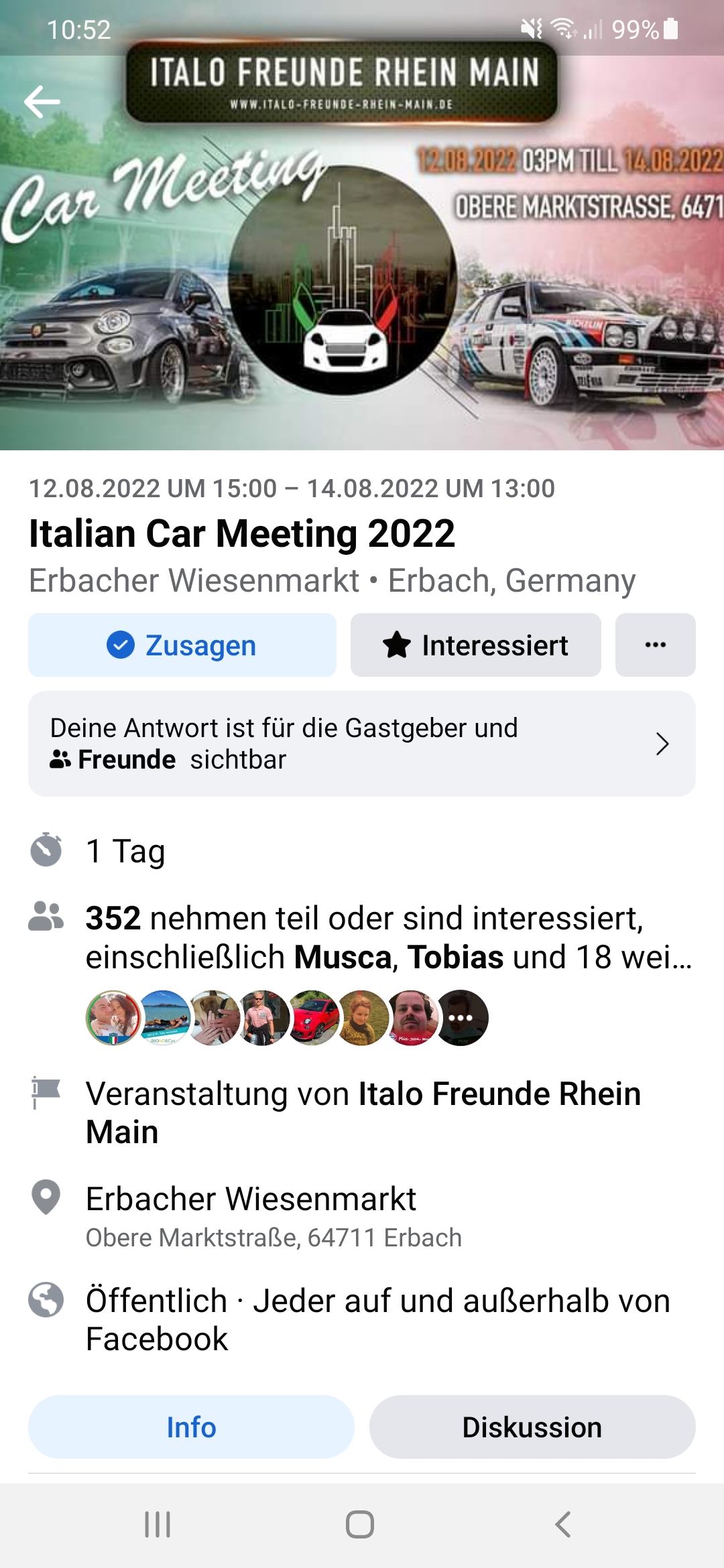This screenshot has height=1568, width=724.
Task: Open the three-dot more options button
Action: [655, 645]
